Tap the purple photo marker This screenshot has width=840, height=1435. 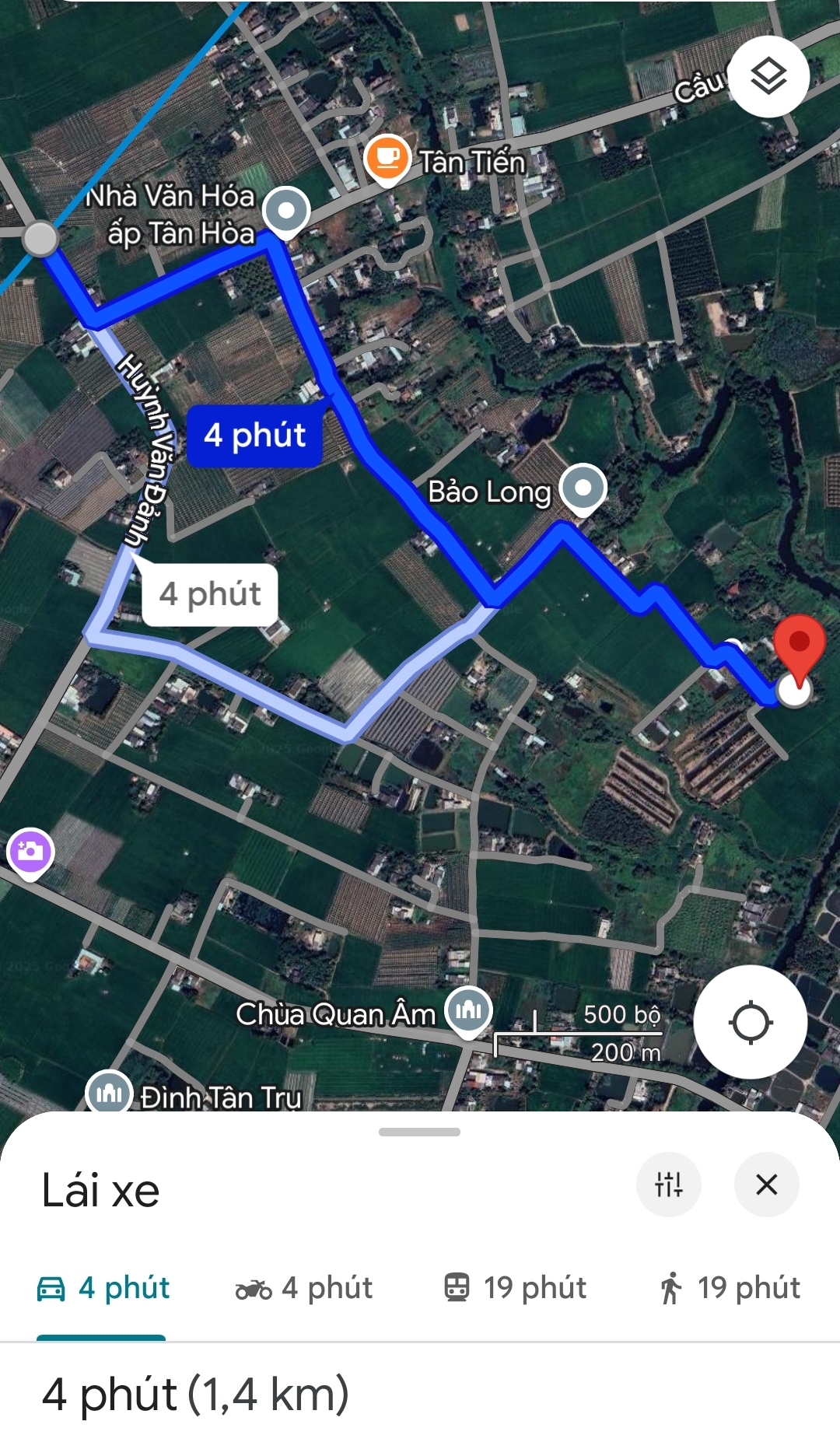30,853
